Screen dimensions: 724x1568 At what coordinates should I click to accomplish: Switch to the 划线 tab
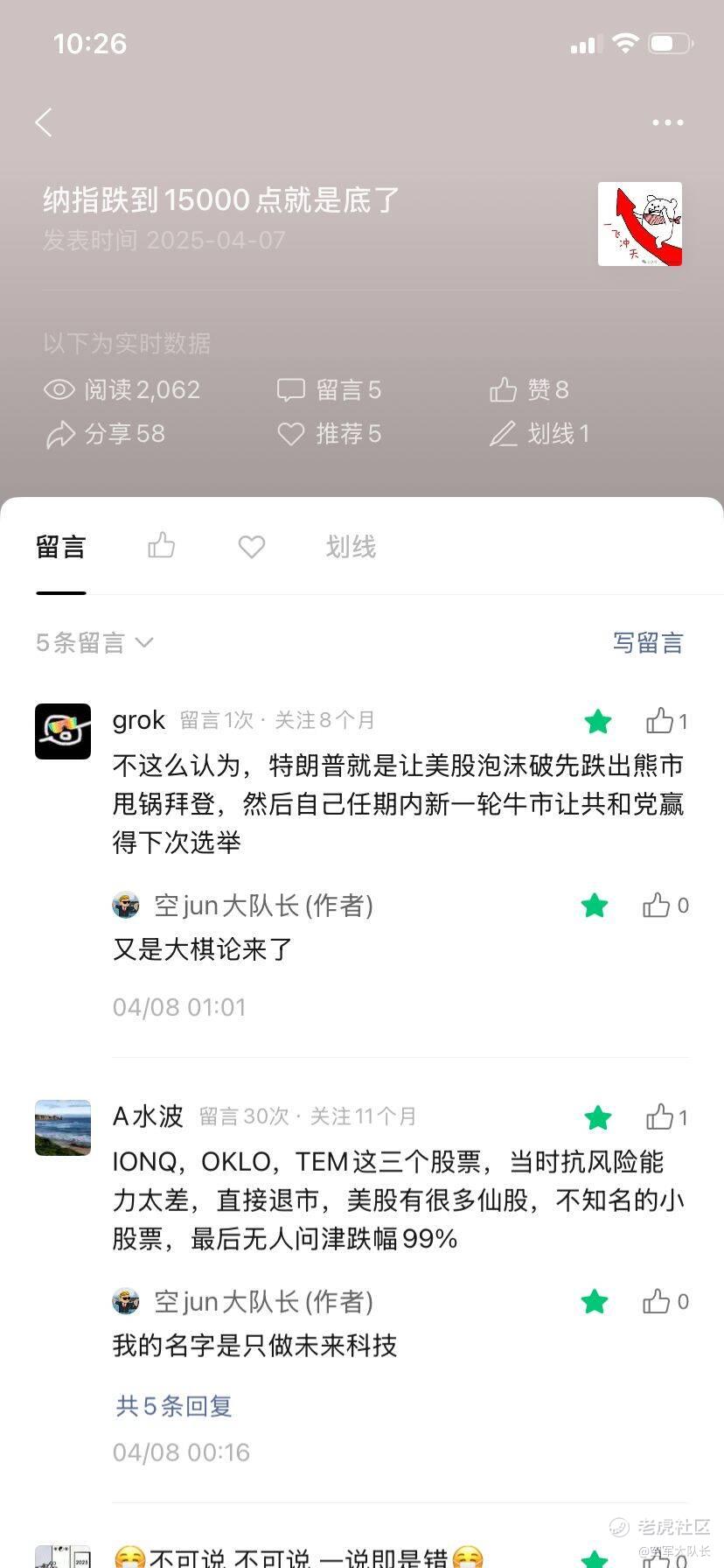coord(351,547)
